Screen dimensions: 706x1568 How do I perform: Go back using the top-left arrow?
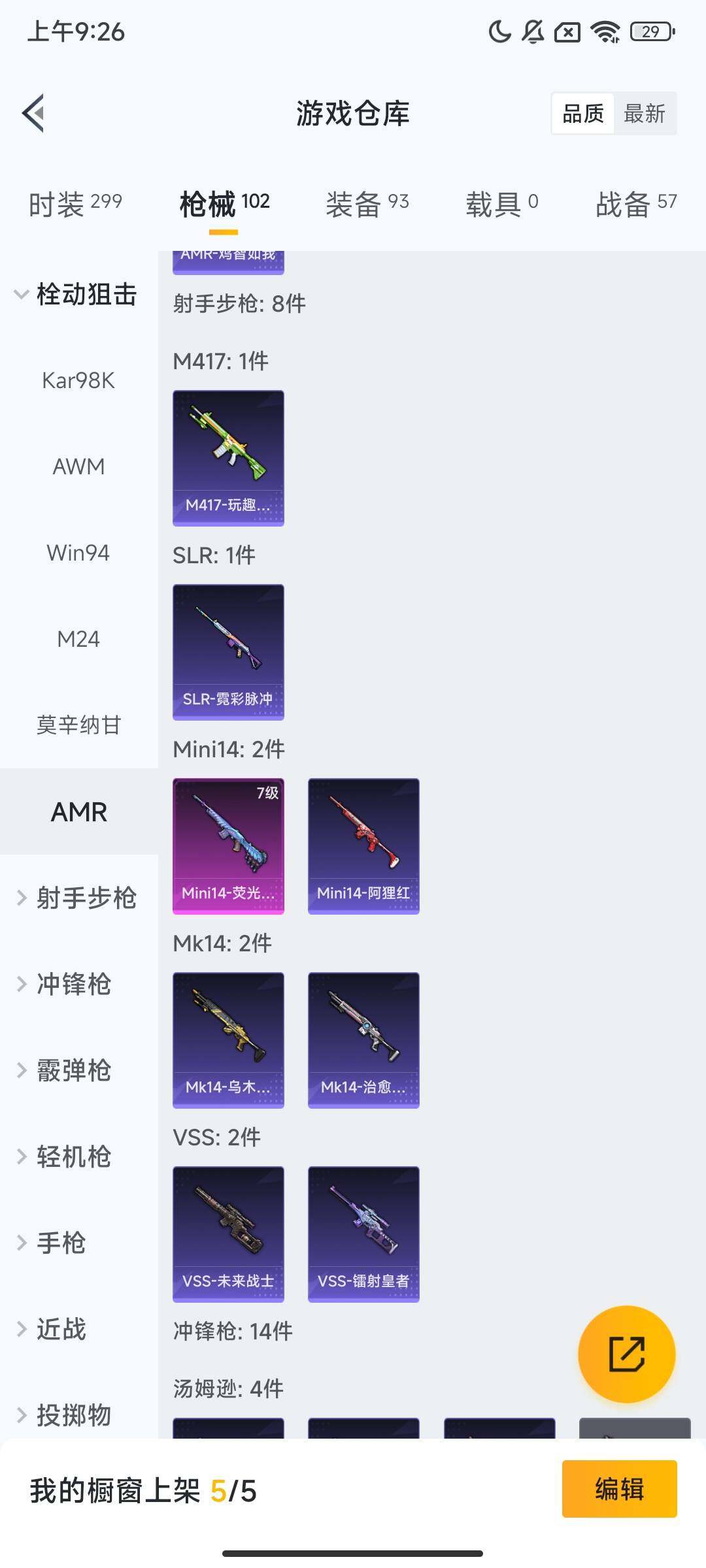coord(34,113)
